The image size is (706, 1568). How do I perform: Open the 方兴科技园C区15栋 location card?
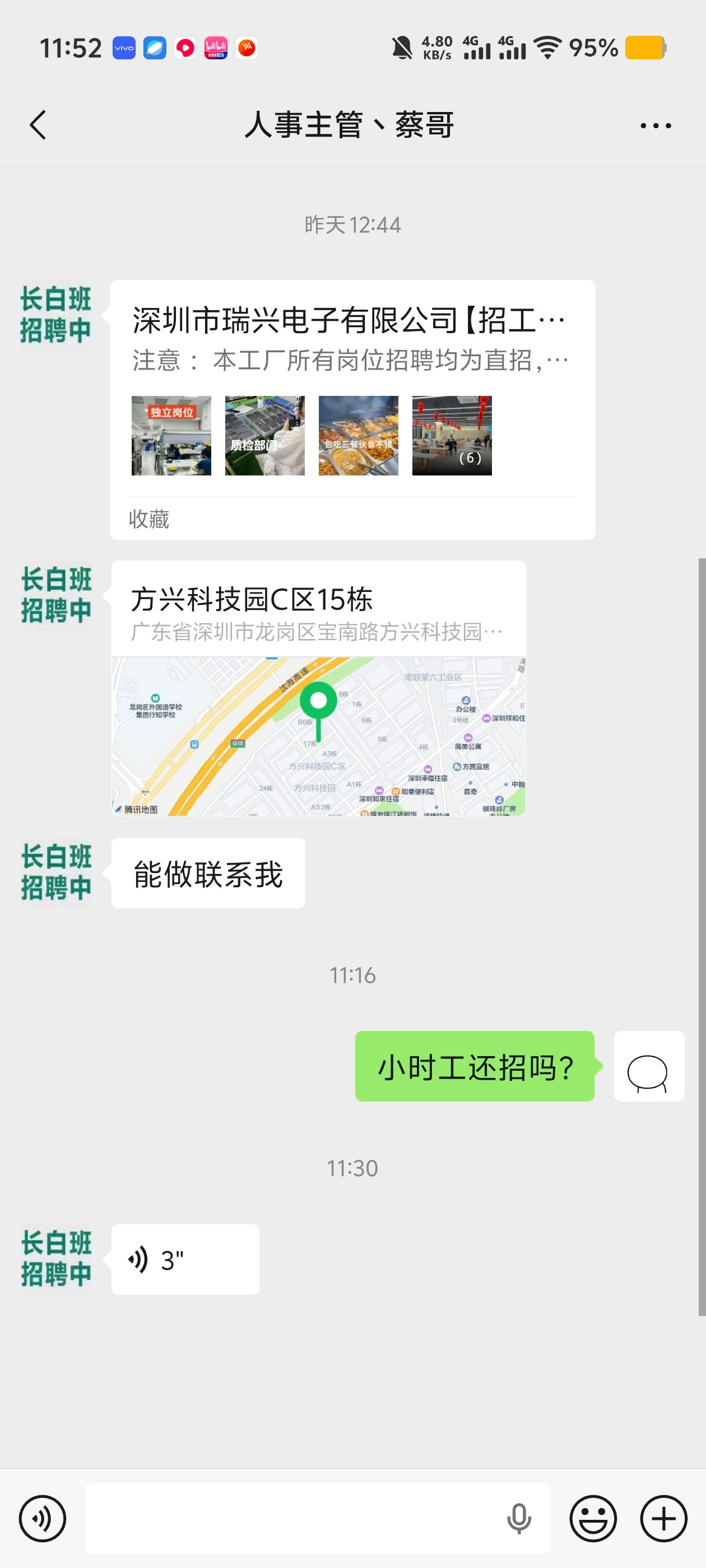point(318,688)
